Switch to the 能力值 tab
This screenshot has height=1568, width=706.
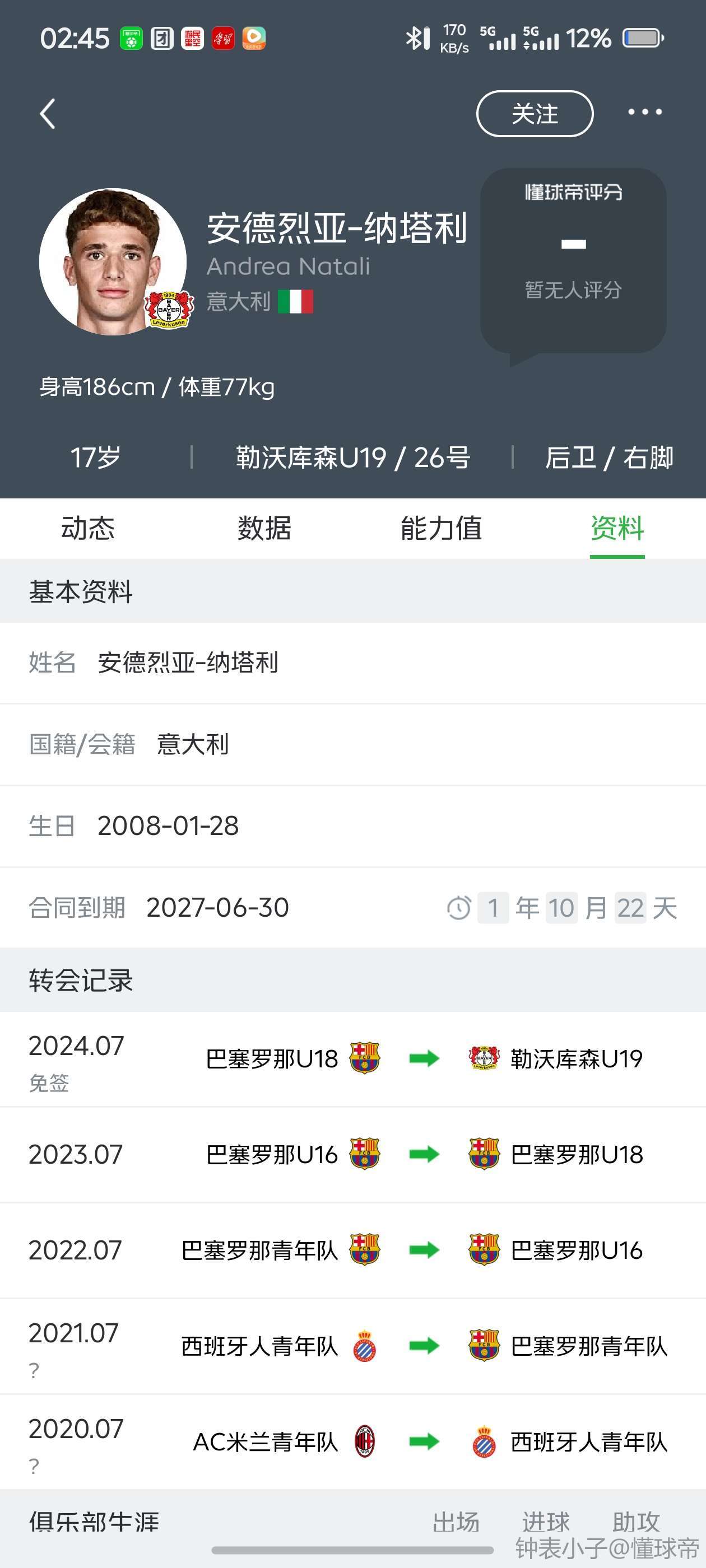pyautogui.click(x=441, y=528)
